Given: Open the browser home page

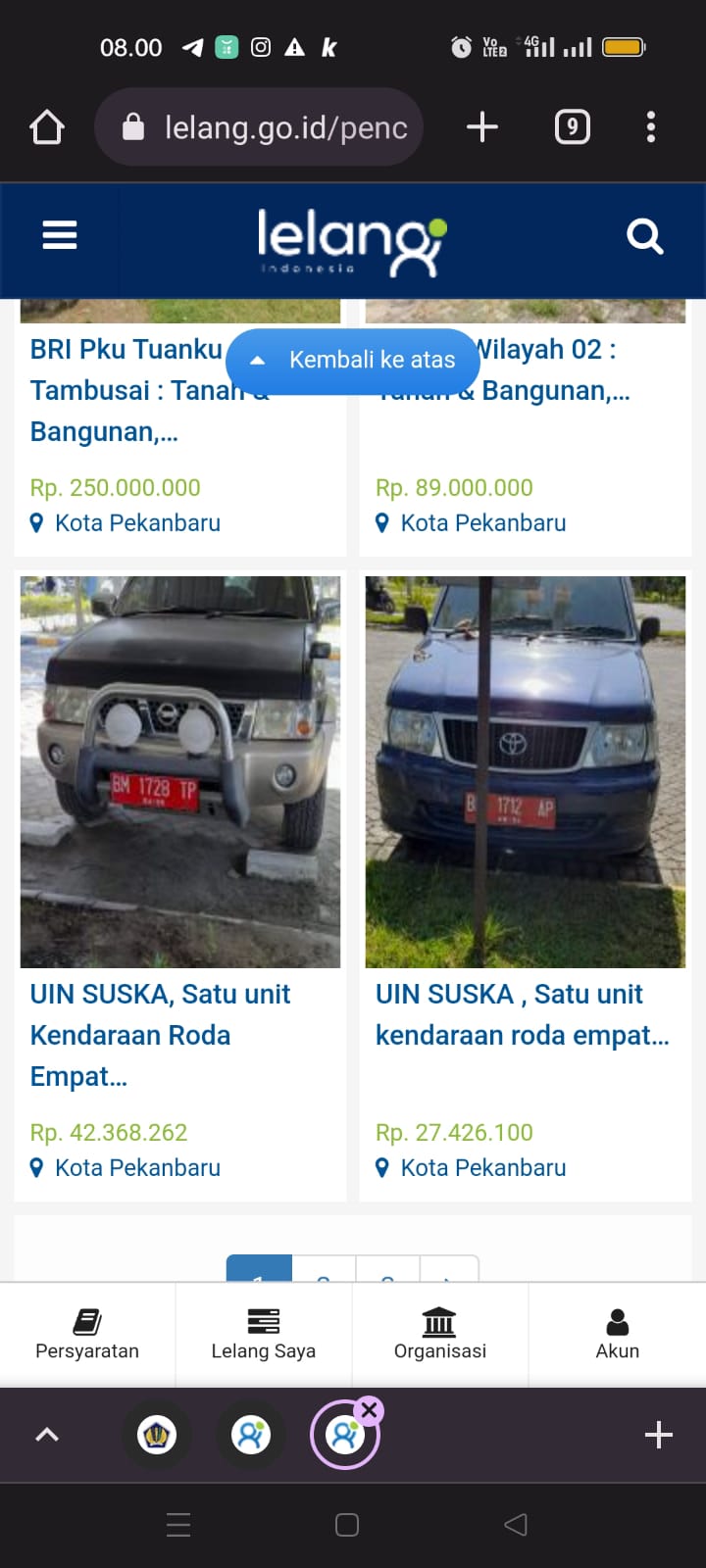Looking at the screenshot, I should [47, 127].
